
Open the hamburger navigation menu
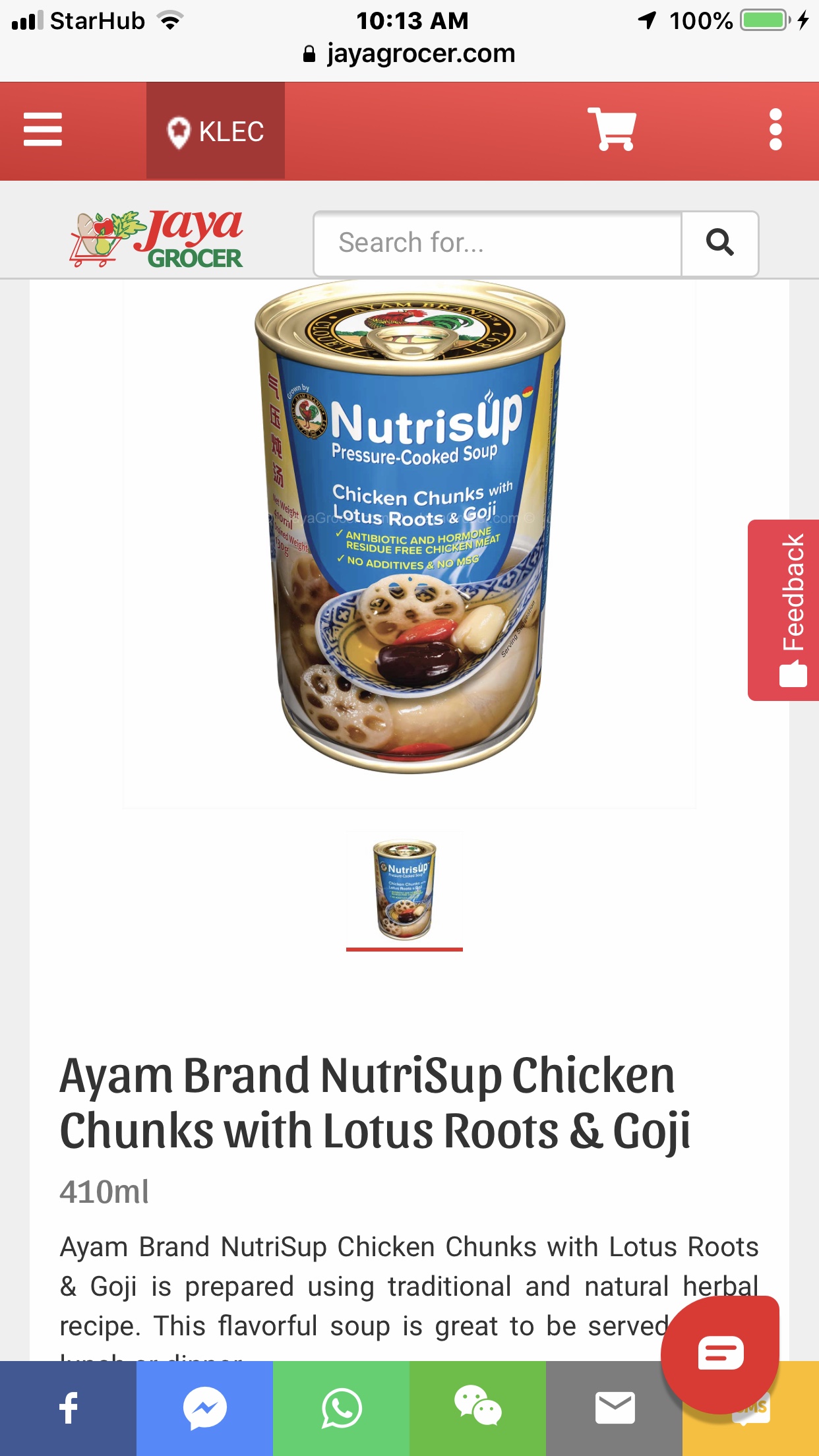coord(43,130)
